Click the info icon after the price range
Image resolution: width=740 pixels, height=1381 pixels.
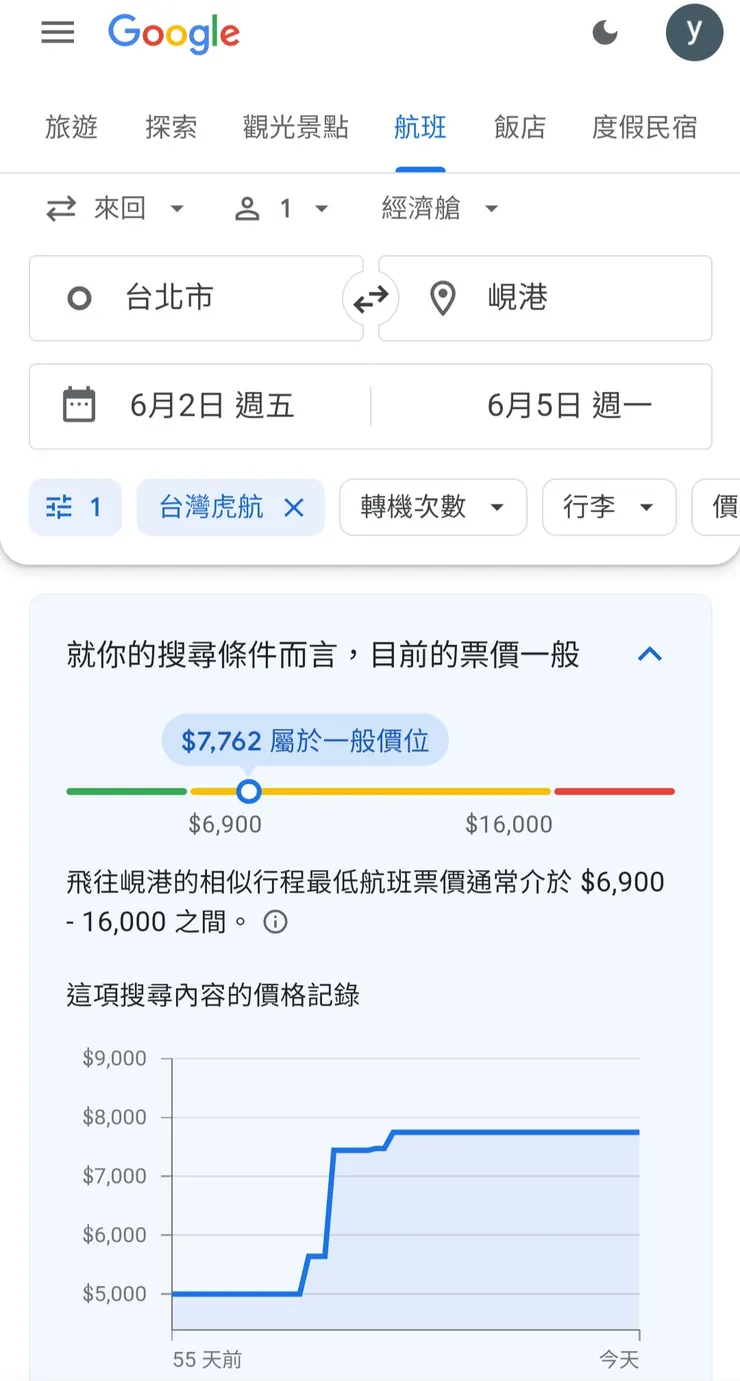pyautogui.click(x=274, y=922)
